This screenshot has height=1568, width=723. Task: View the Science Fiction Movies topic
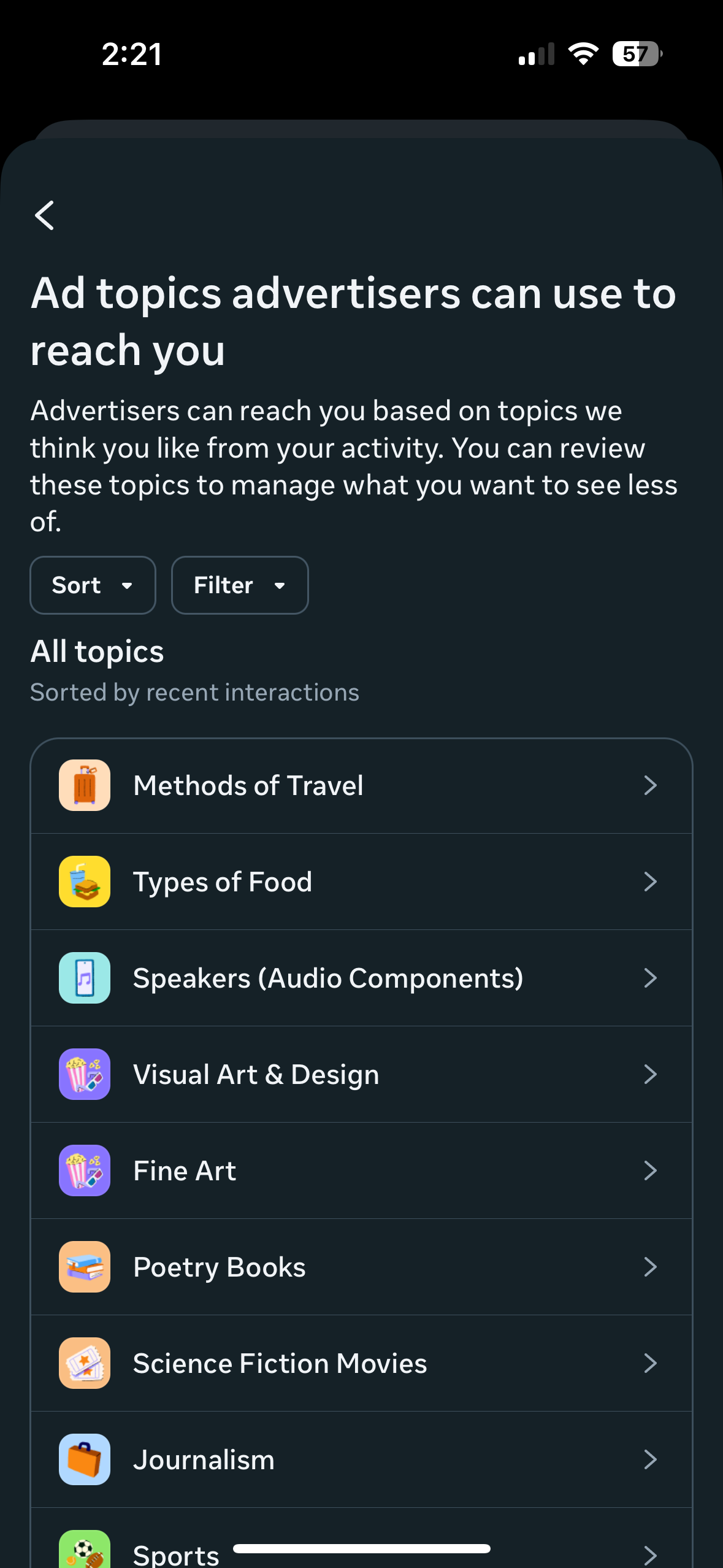361,1364
